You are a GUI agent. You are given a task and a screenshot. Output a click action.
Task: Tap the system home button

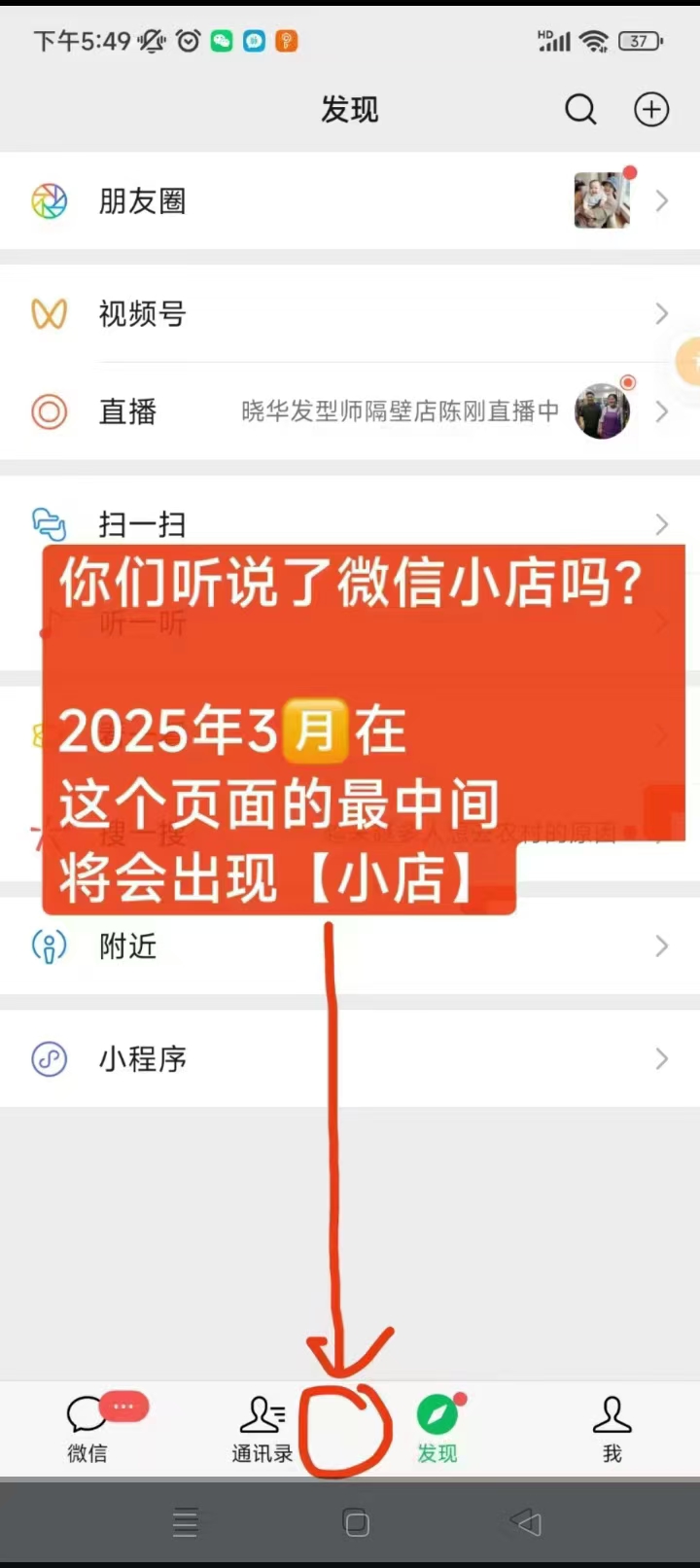tap(357, 1523)
